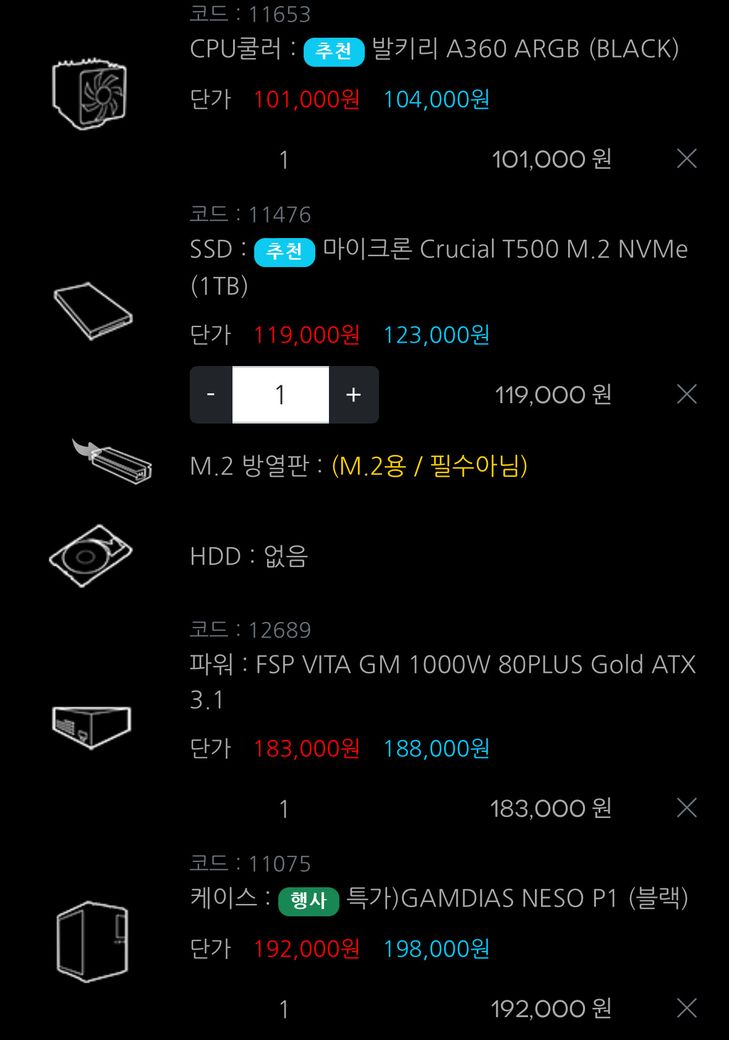Screen dimensions: 729x1040
Task: Select an M.2 방열판 heatsink option
Action: click(358, 466)
